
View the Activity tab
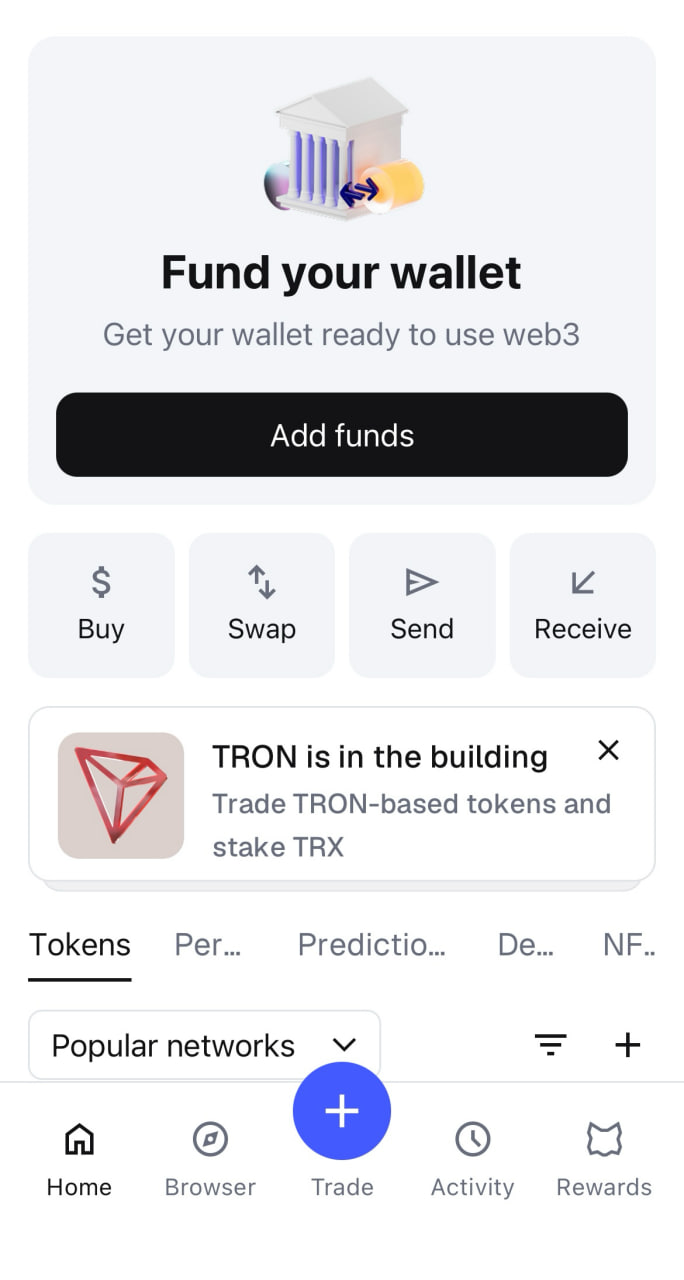tap(472, 1160)
